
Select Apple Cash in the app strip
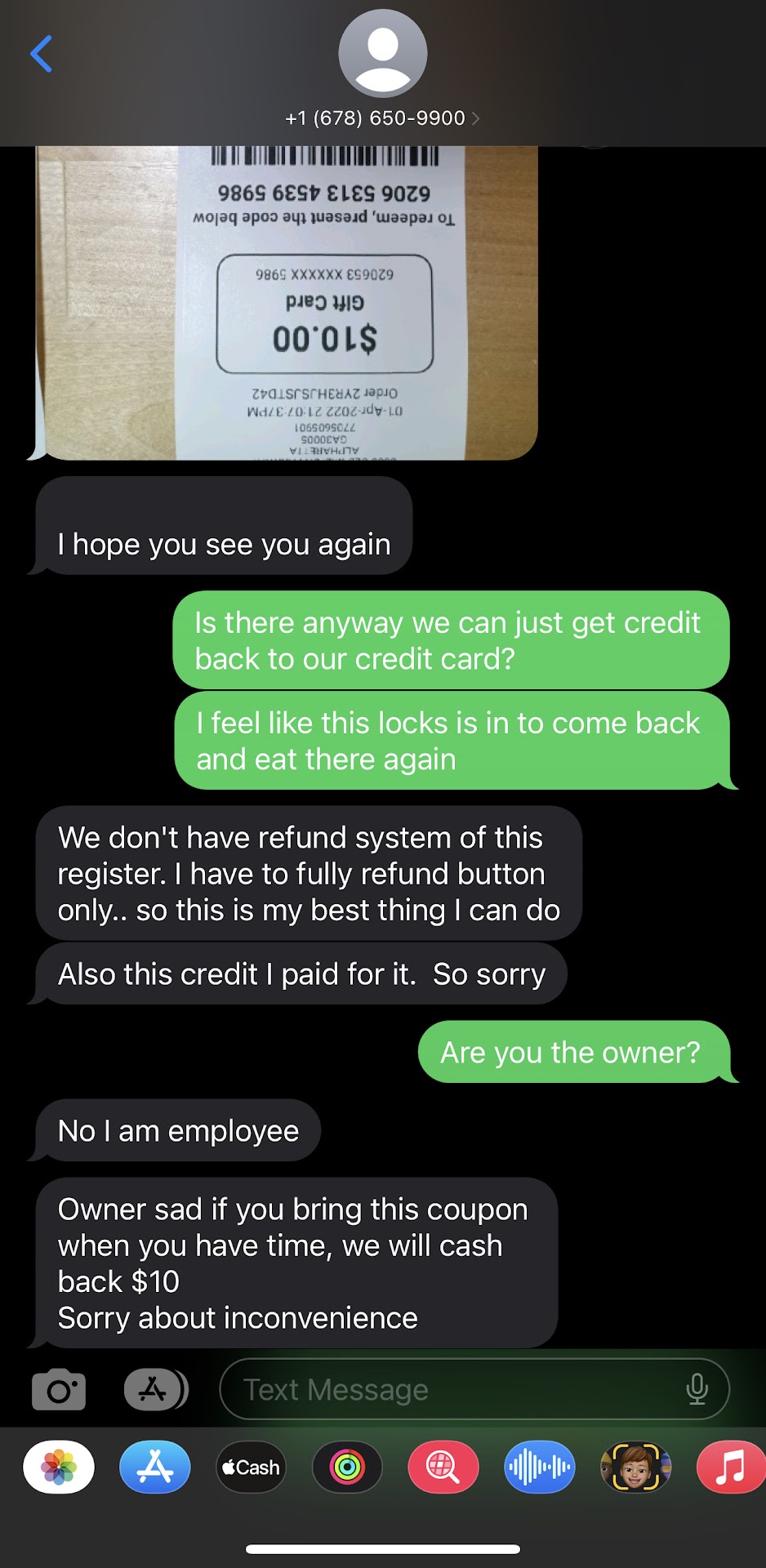click(251, 1468)
